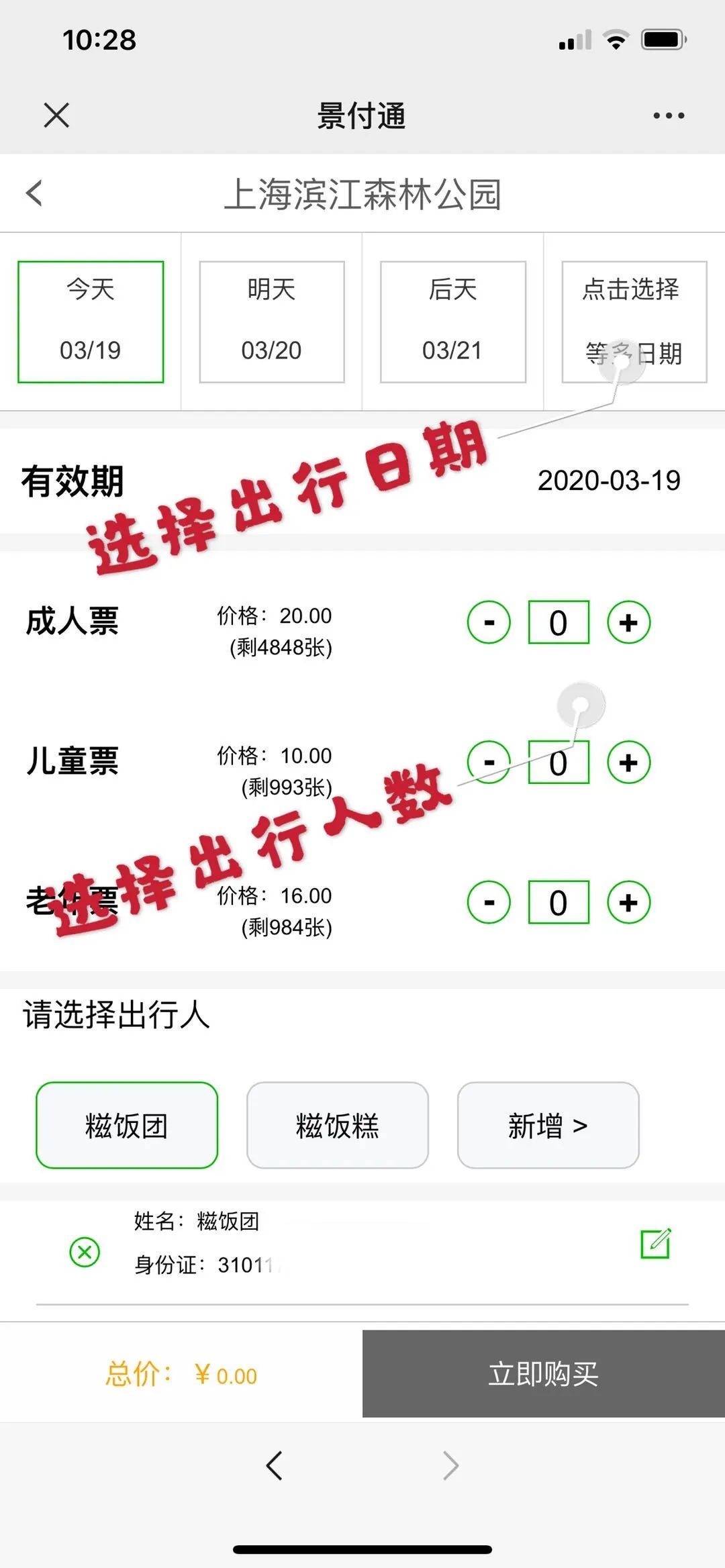Choose 后天 03/21 date
Viewport: 725px width, 1568px height.
pyautogui.click(x=453, y=322)
